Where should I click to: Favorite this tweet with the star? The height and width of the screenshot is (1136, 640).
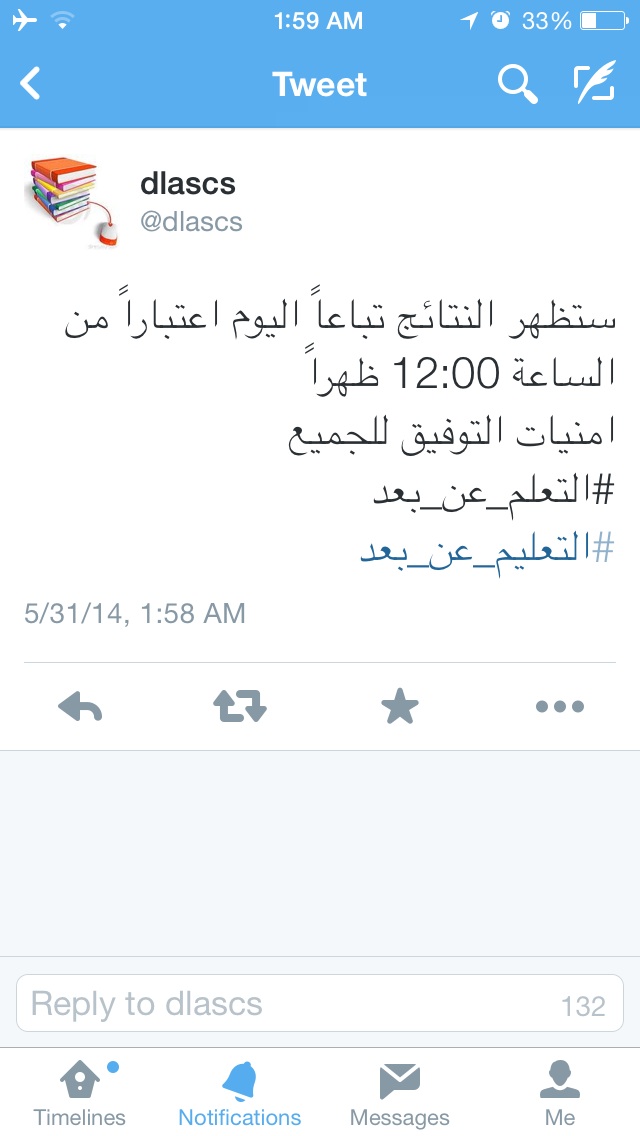pos(400,706)
